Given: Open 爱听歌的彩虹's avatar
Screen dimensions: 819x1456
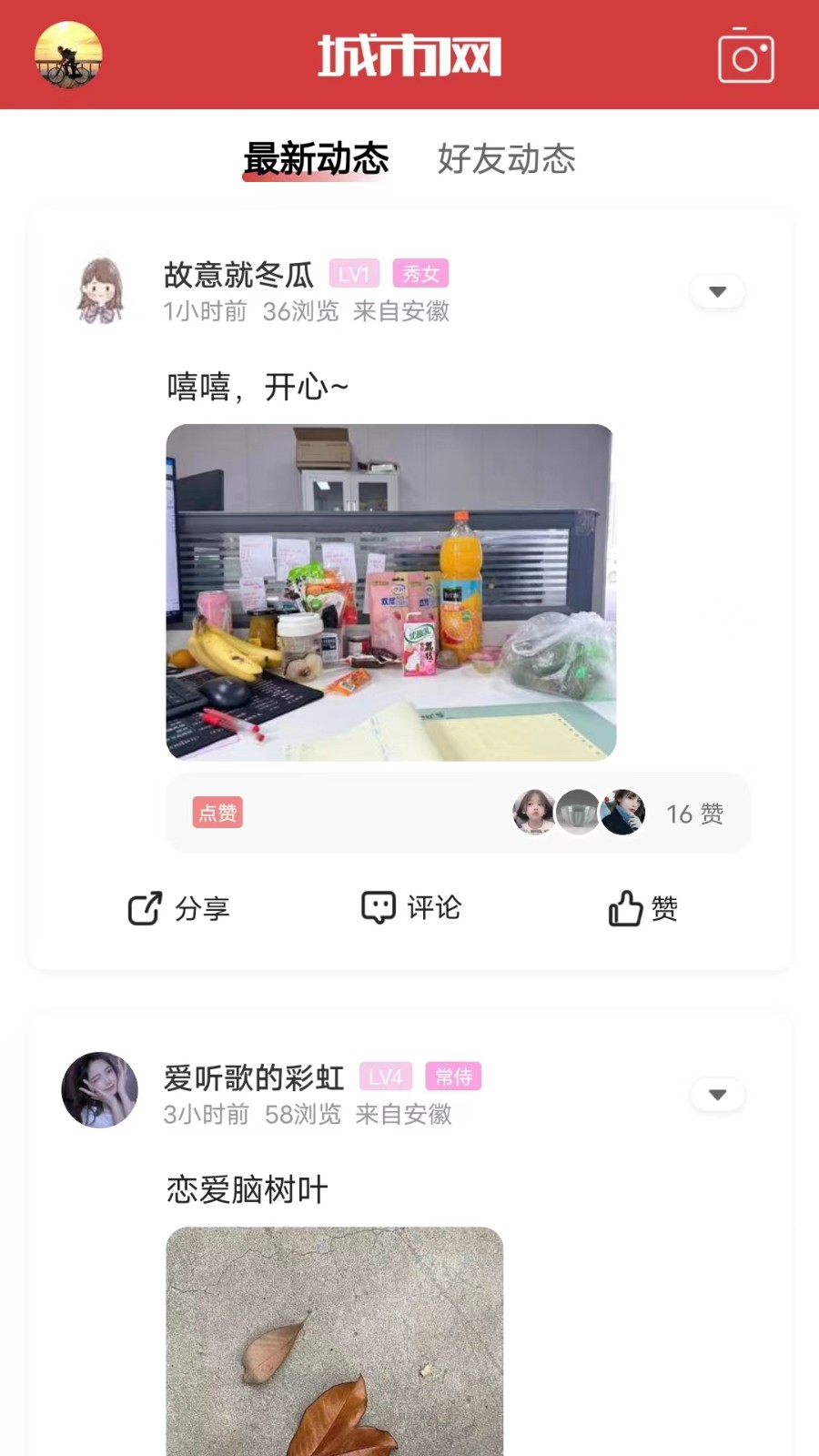Looking at the screenshot, I should pos(99,1091).
